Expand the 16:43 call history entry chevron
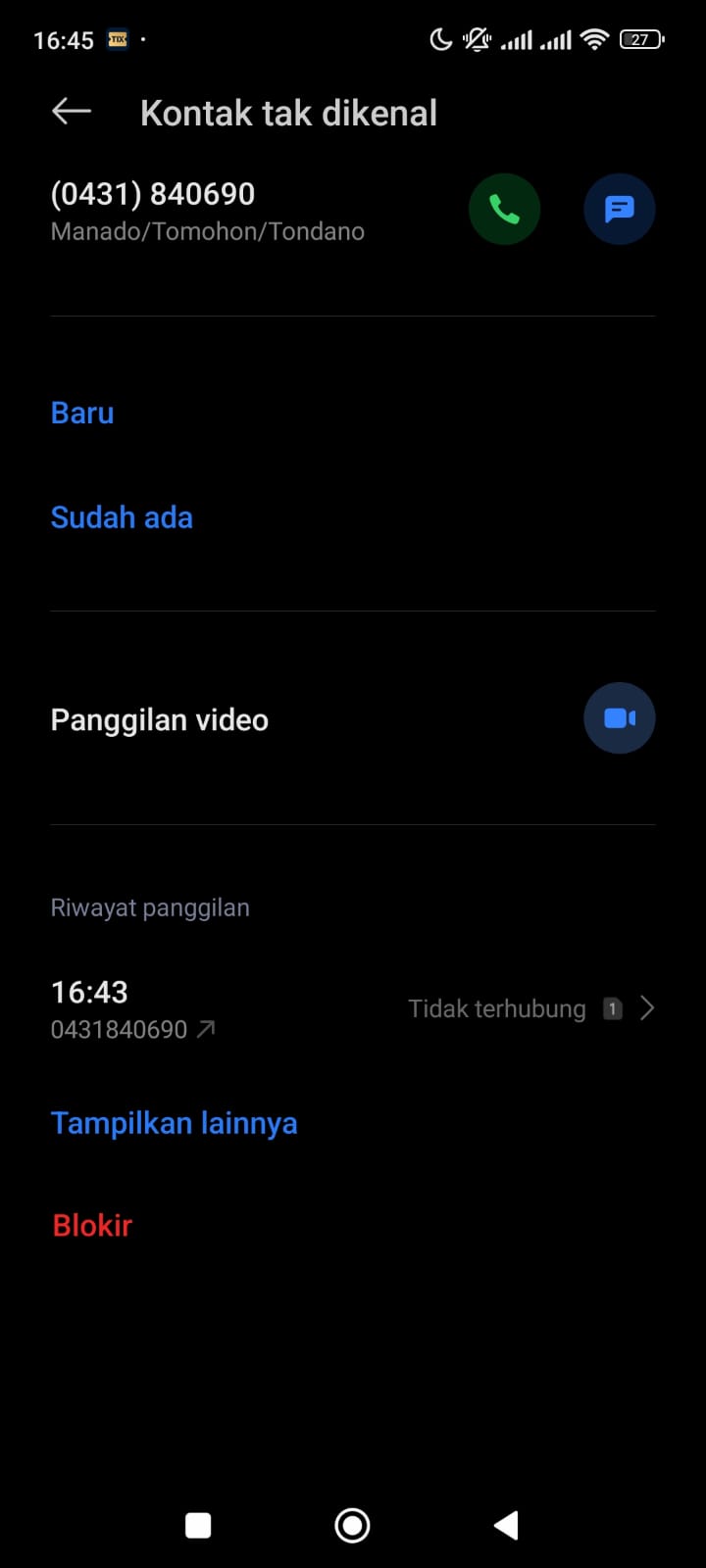This screenshot has height=1568, width=706. (647, 1007)
